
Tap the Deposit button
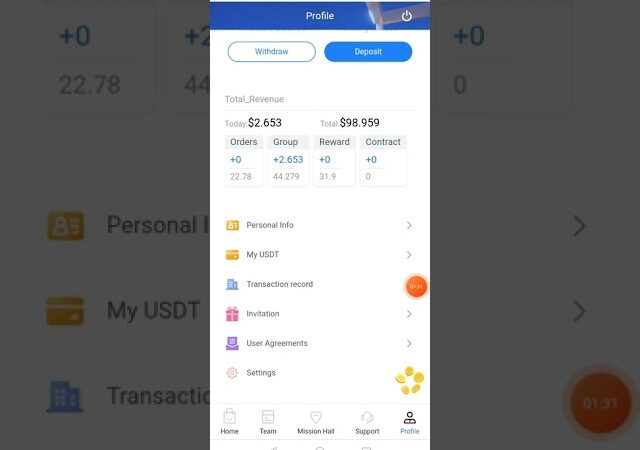point(367,51)
